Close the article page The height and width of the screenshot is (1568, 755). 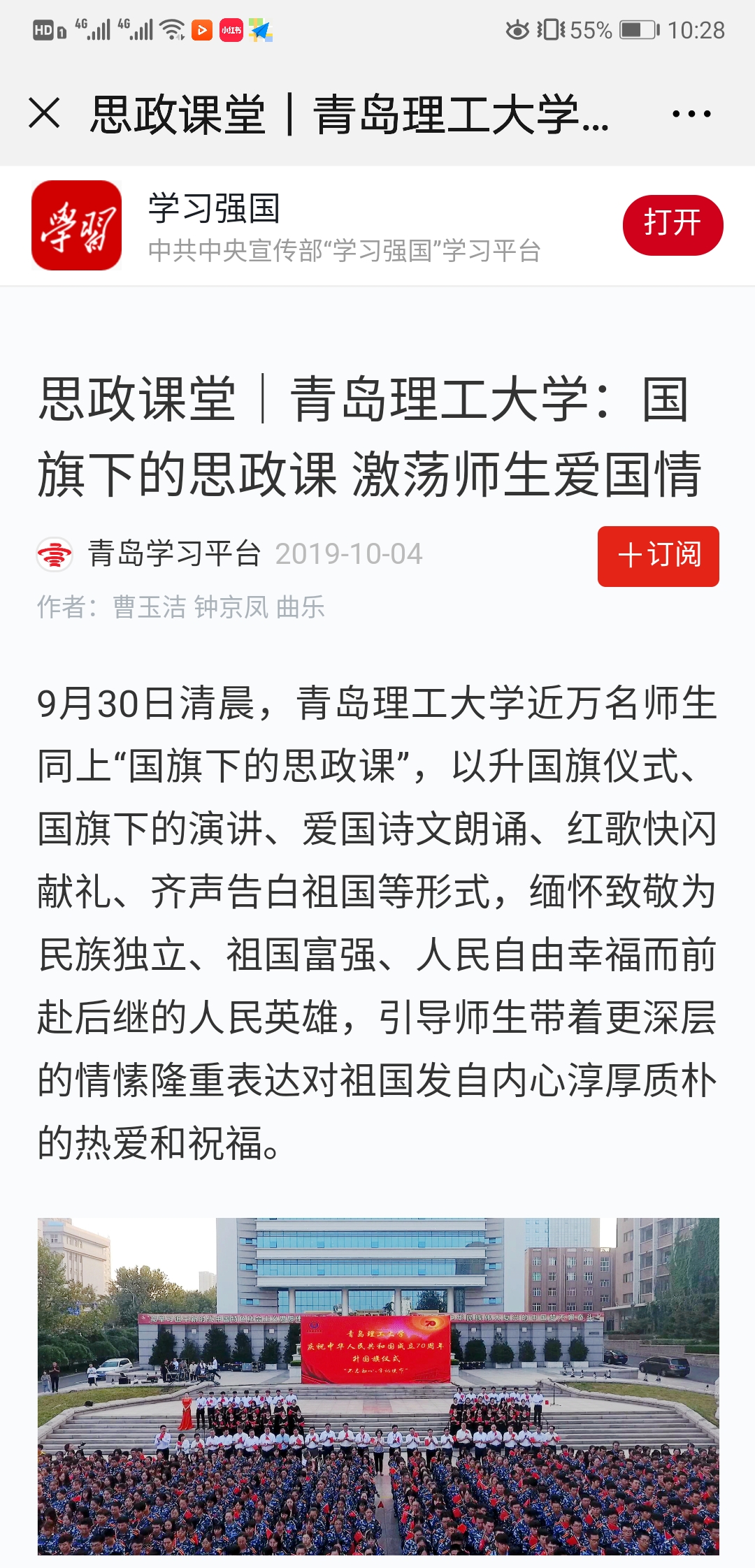coord(45,113)
